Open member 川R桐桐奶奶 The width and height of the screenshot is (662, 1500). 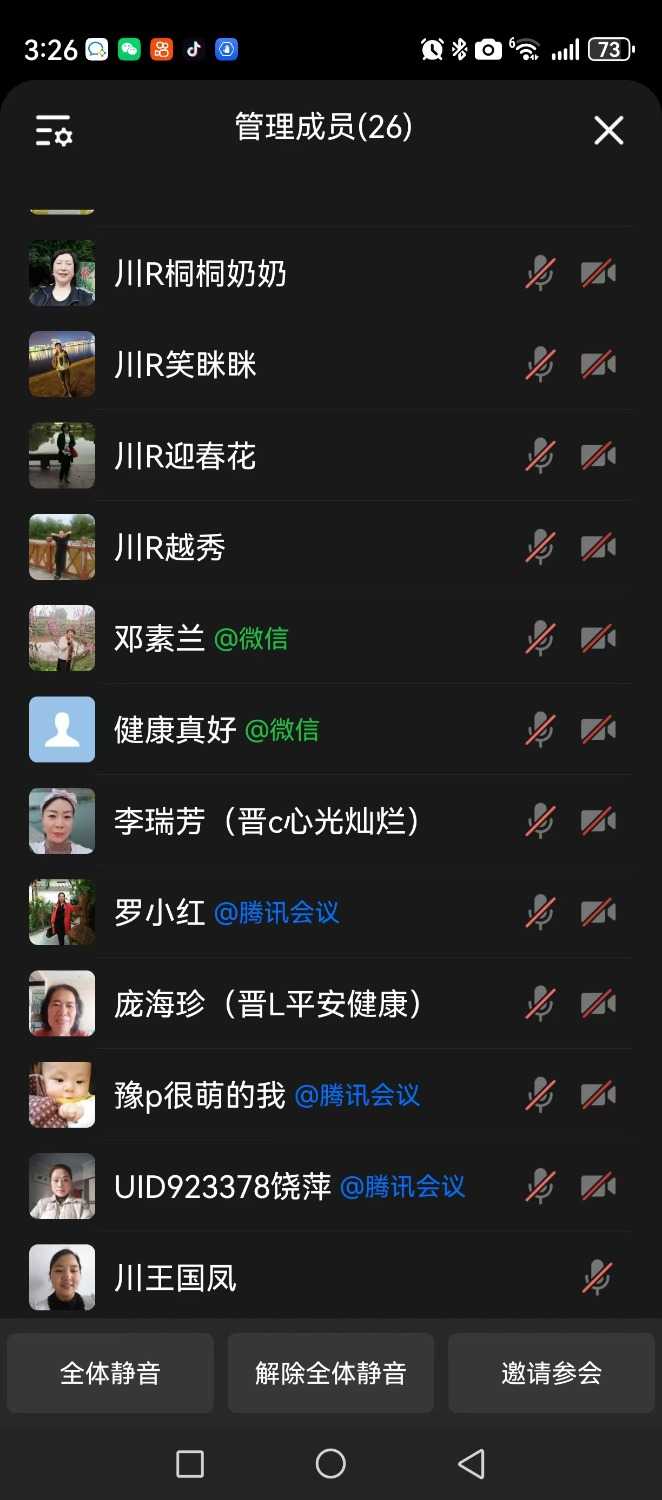200,273
